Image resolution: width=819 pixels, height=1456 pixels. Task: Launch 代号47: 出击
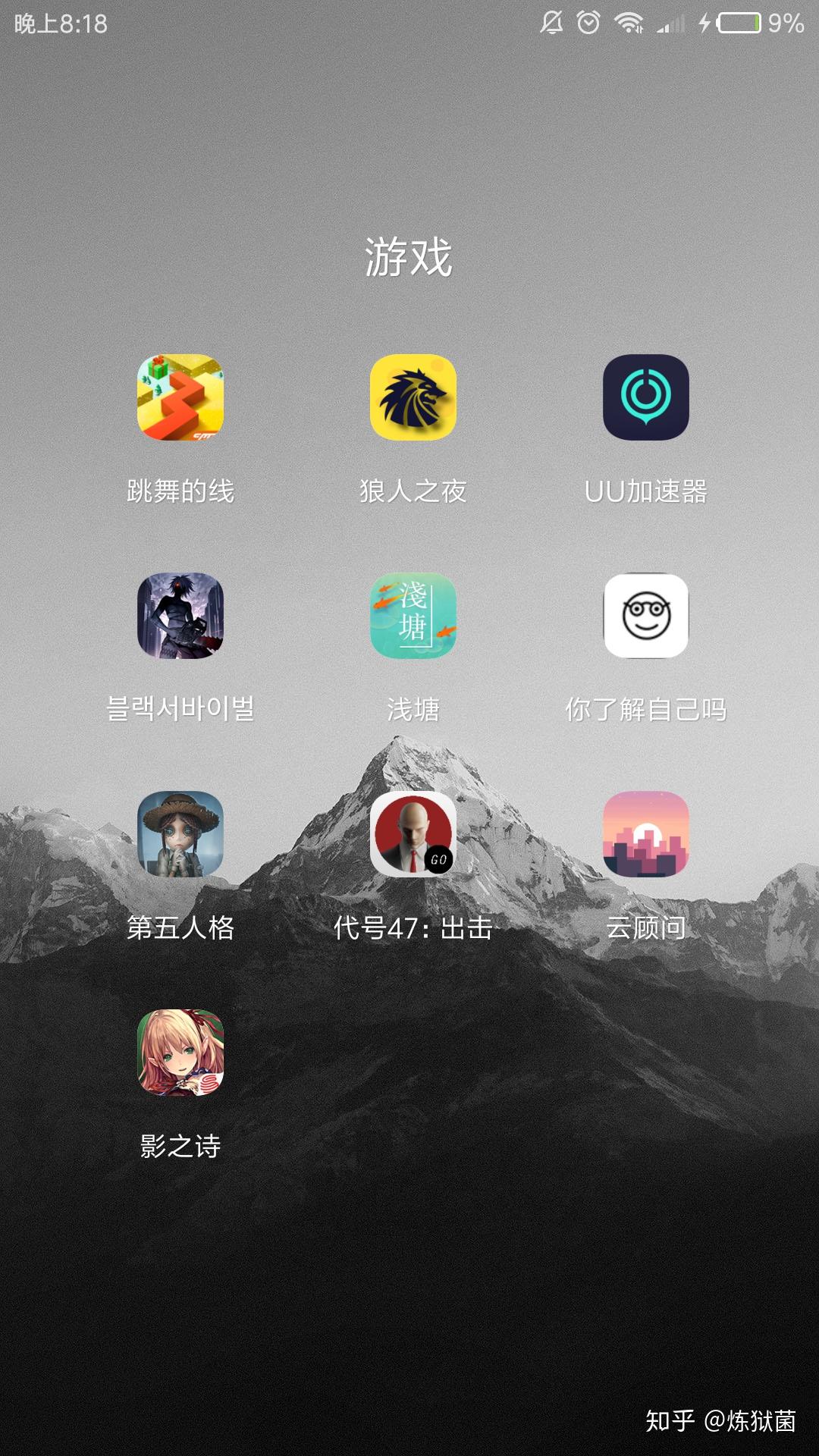tap(413, 834)
